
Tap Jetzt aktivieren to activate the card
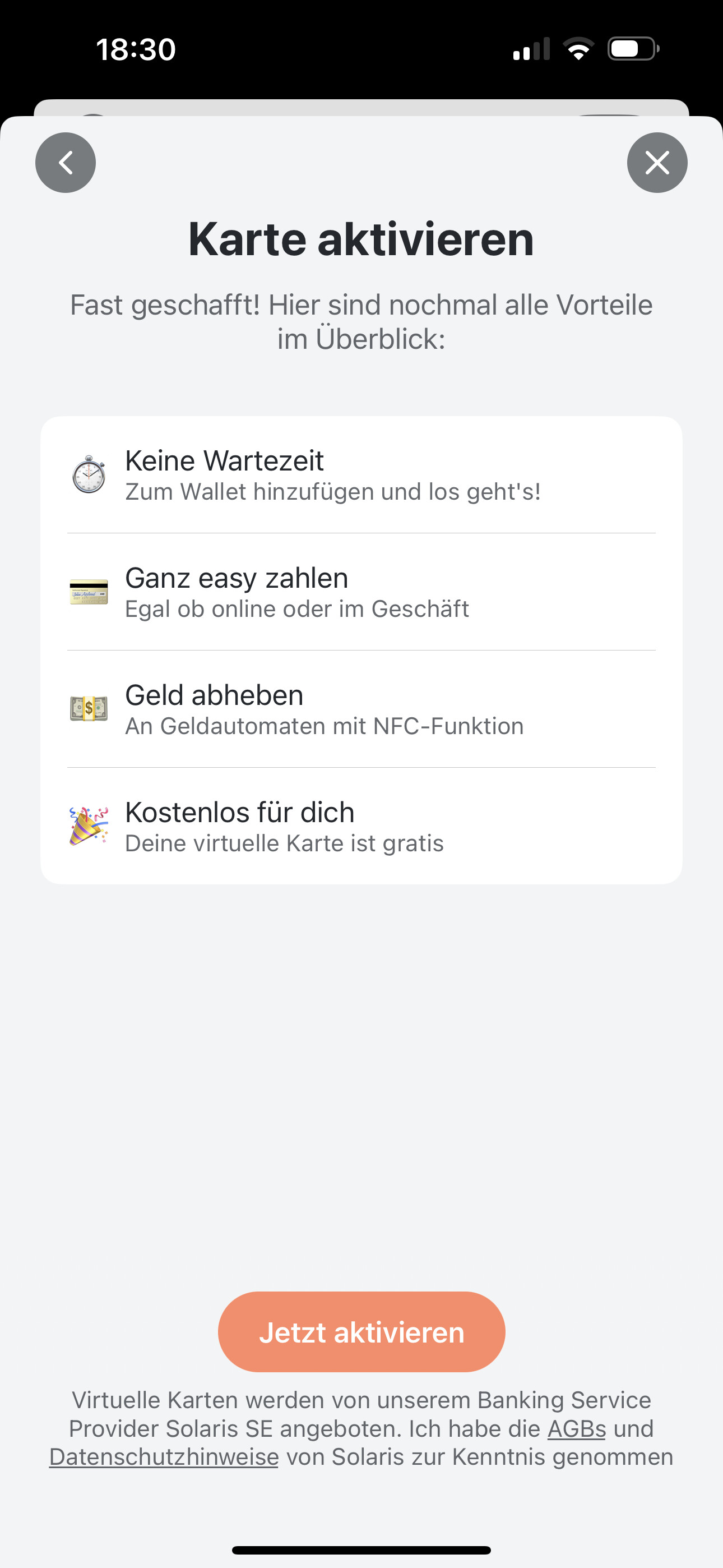[361, 1332]
